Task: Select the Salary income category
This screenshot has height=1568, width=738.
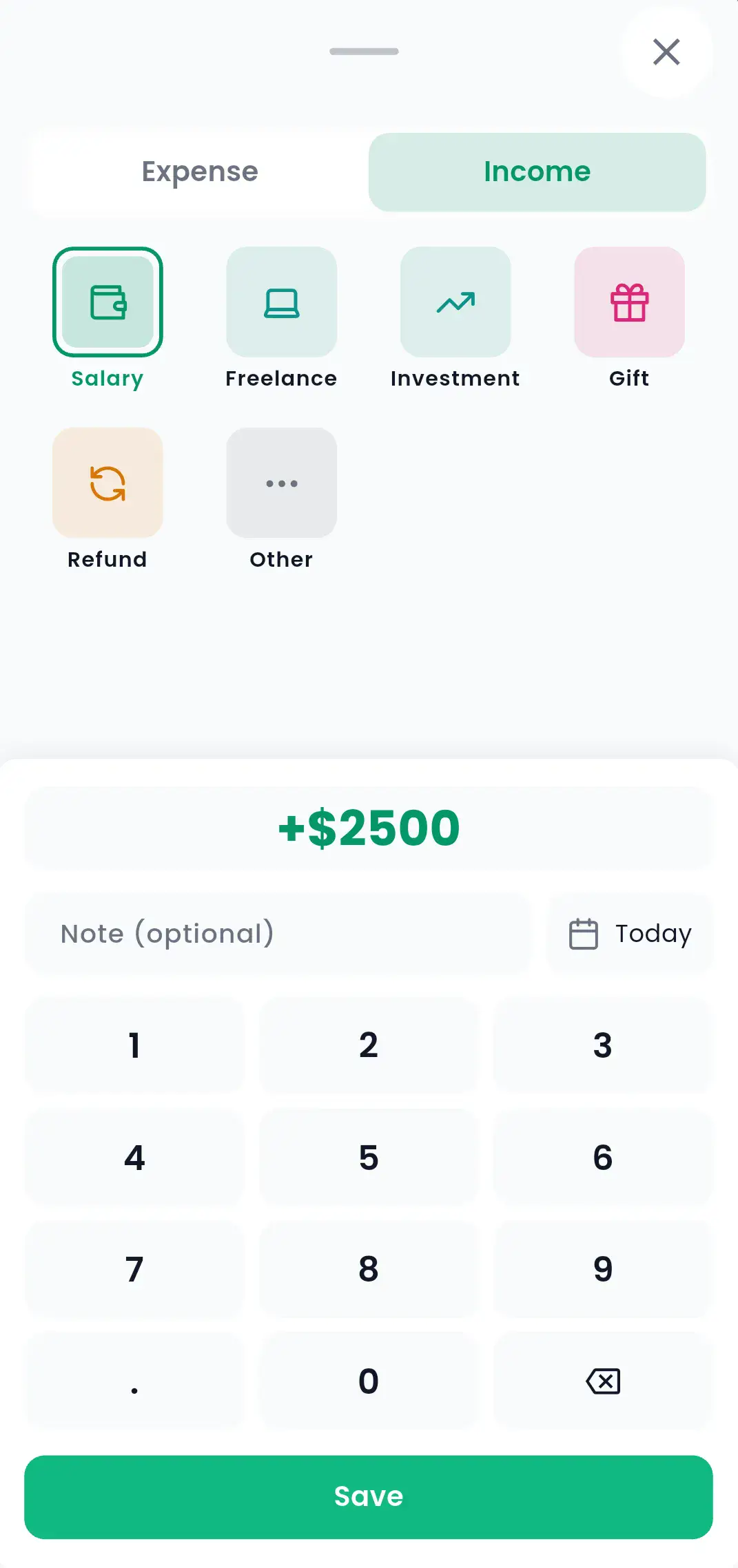Action: [107, 303]
